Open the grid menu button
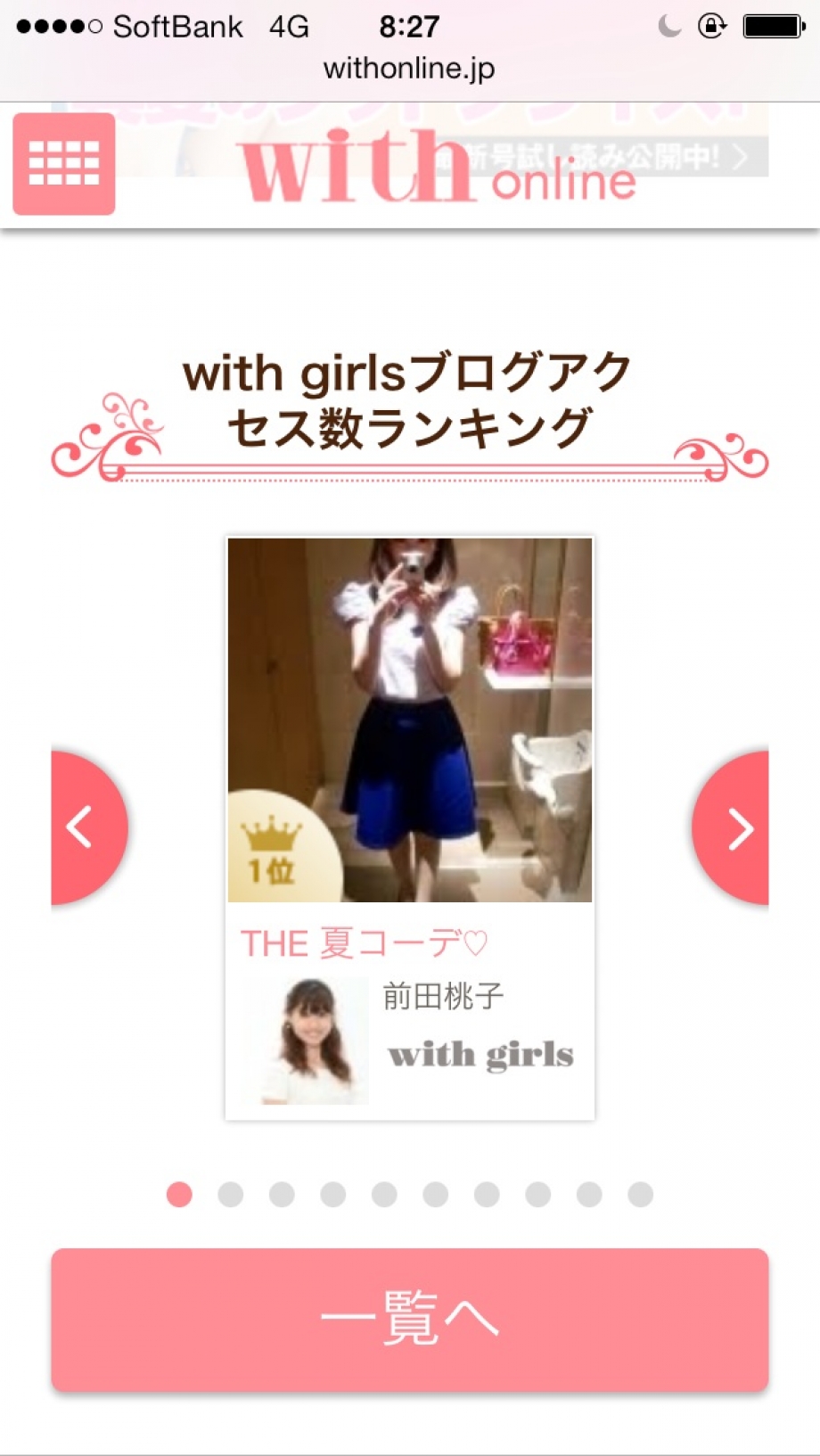The width and height of the screenshot is (820, 1456). tap(63, 163)
